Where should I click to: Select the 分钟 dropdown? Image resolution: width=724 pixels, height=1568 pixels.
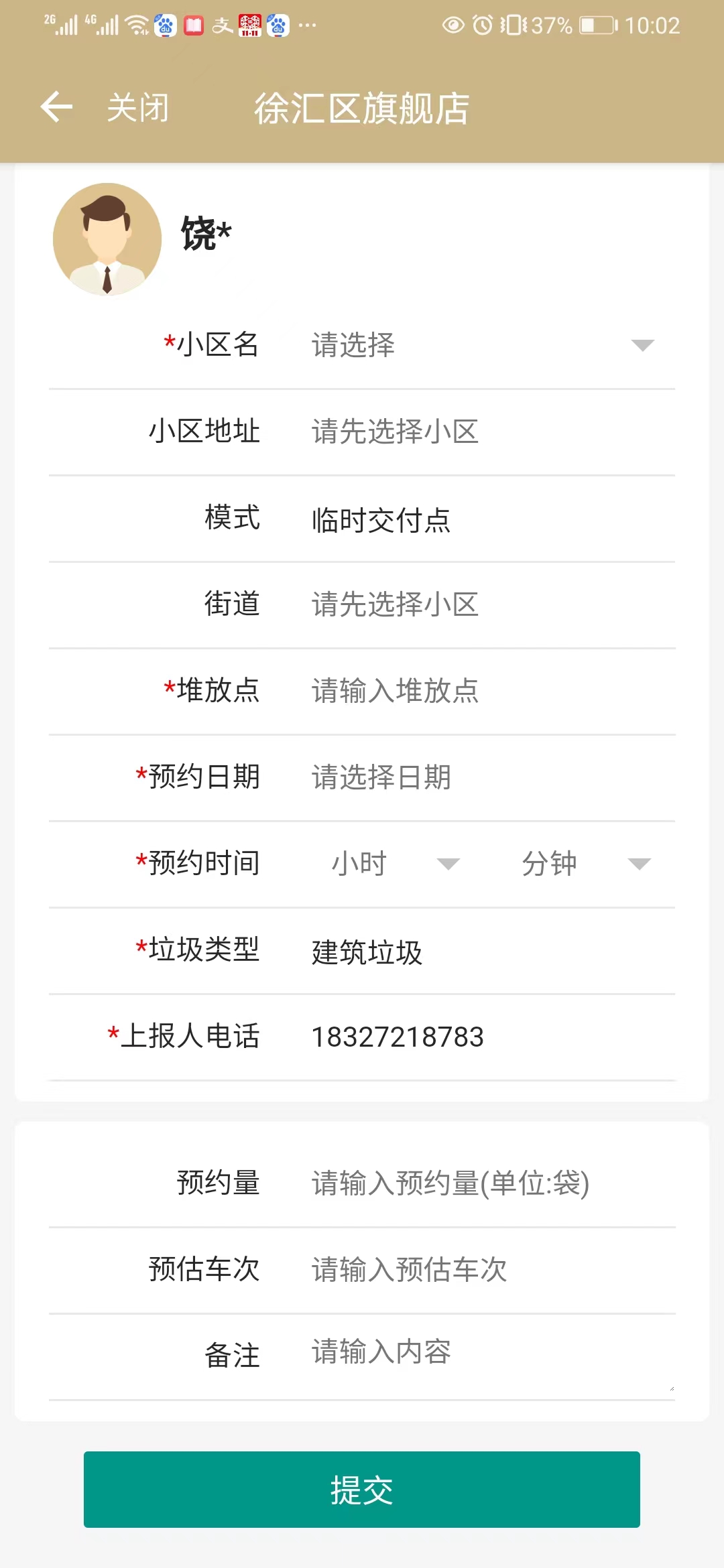point(585,864)
